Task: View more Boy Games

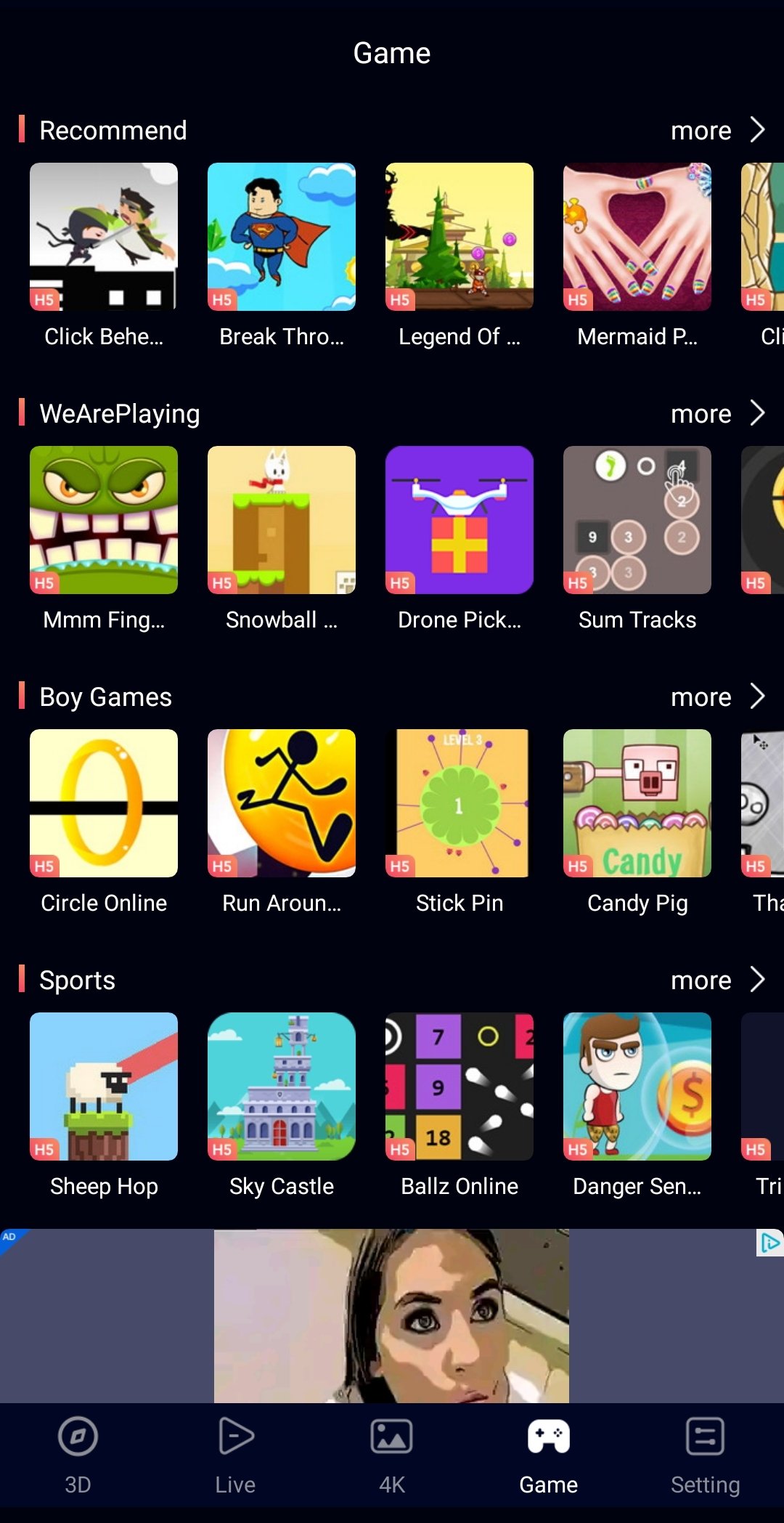Action: 717,697
